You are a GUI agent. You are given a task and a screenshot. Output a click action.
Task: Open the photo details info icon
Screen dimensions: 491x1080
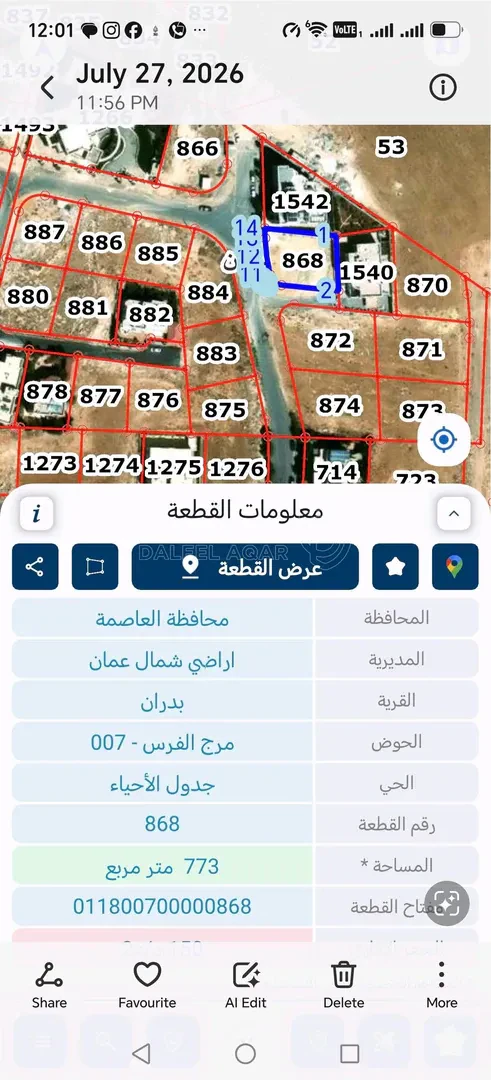pyautogui.click(x=443, y=87)
